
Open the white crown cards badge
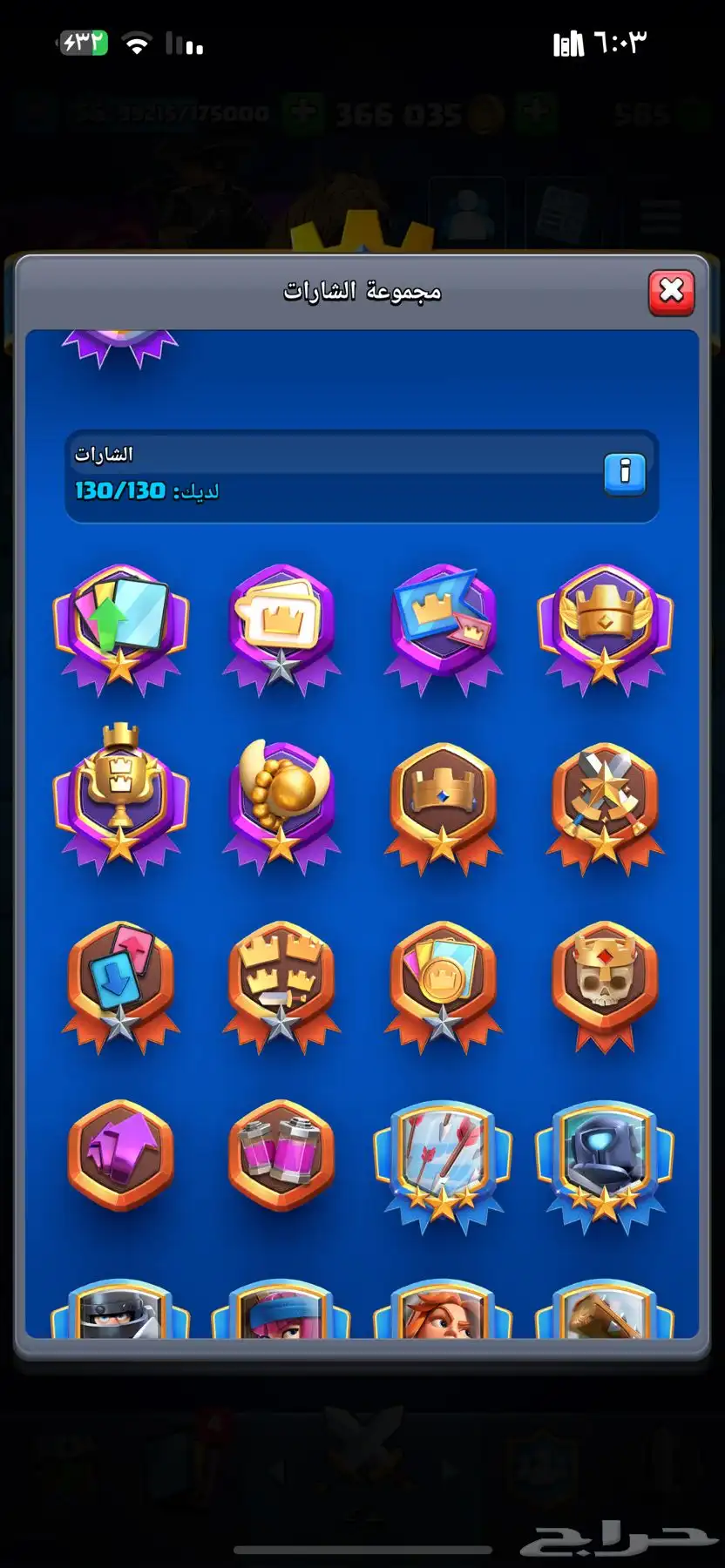(281, 625)
